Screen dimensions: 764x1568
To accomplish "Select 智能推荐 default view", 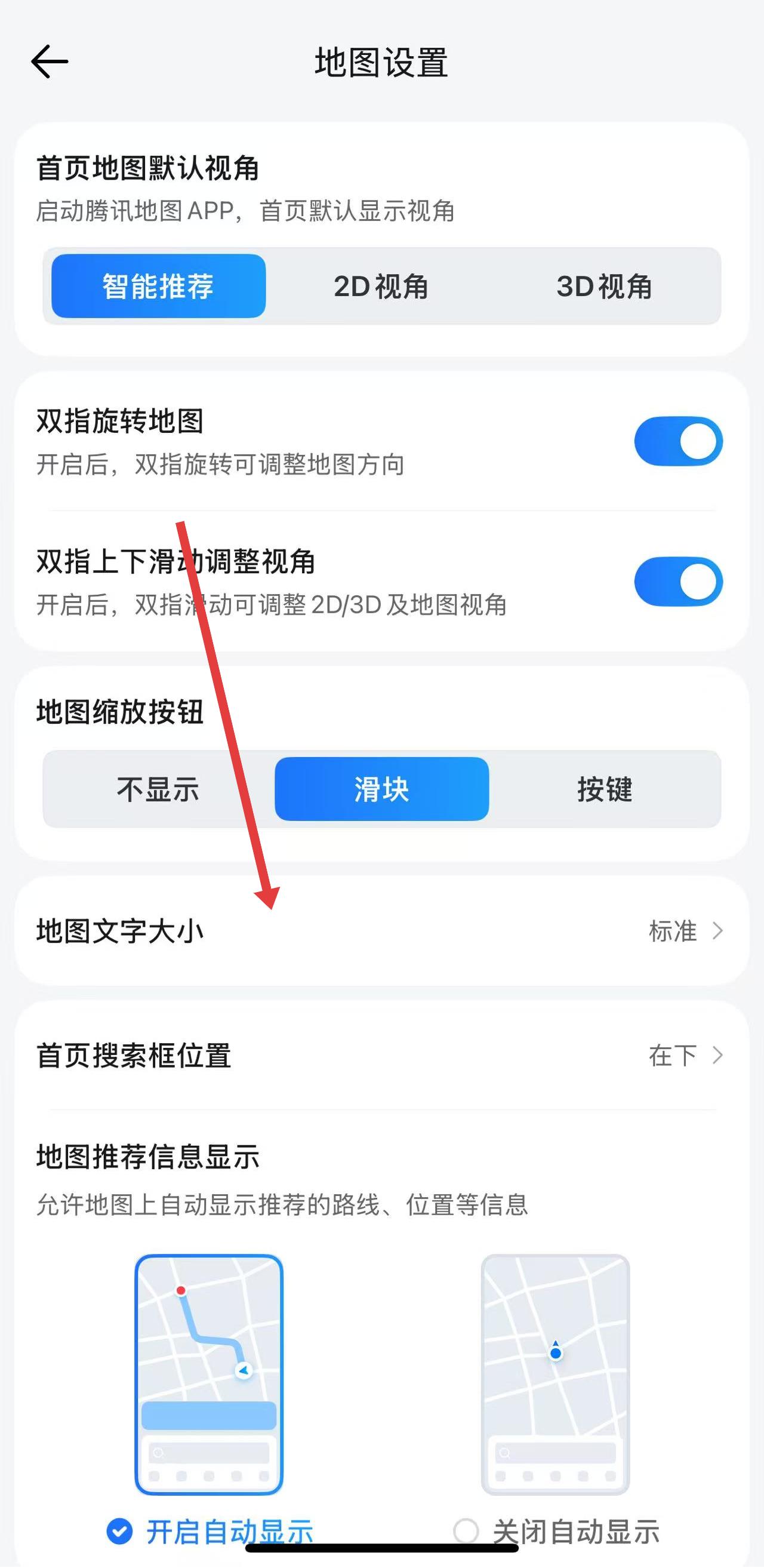I will [x=158, y=286].
